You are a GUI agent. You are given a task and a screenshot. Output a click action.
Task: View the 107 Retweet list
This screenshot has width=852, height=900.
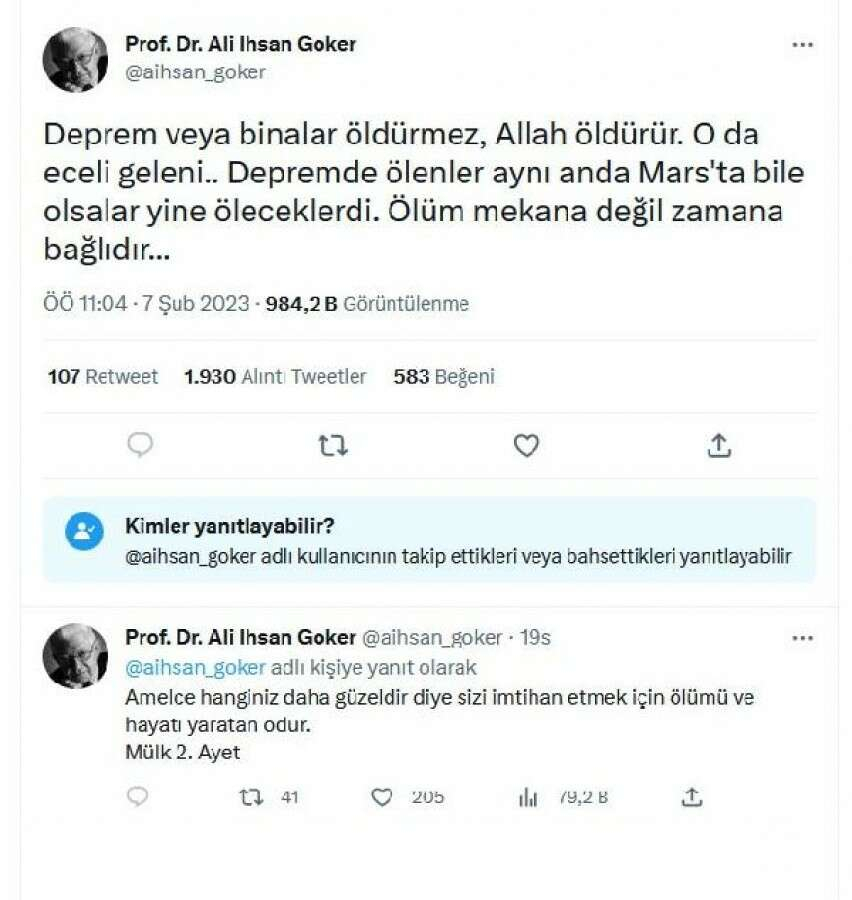pyautogui.click(x=103, y=377)
